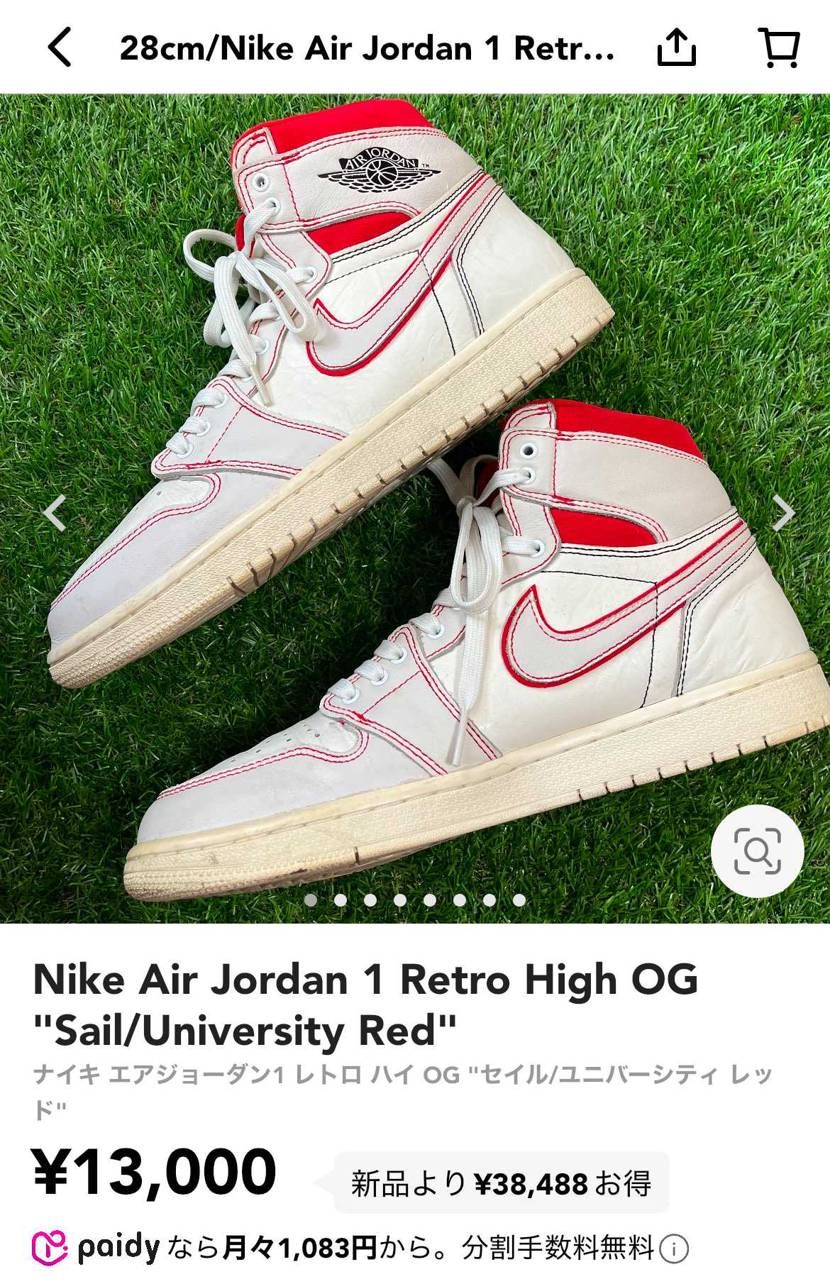
Task: Go back to the previous page
Action: click(x=60, y=47)
